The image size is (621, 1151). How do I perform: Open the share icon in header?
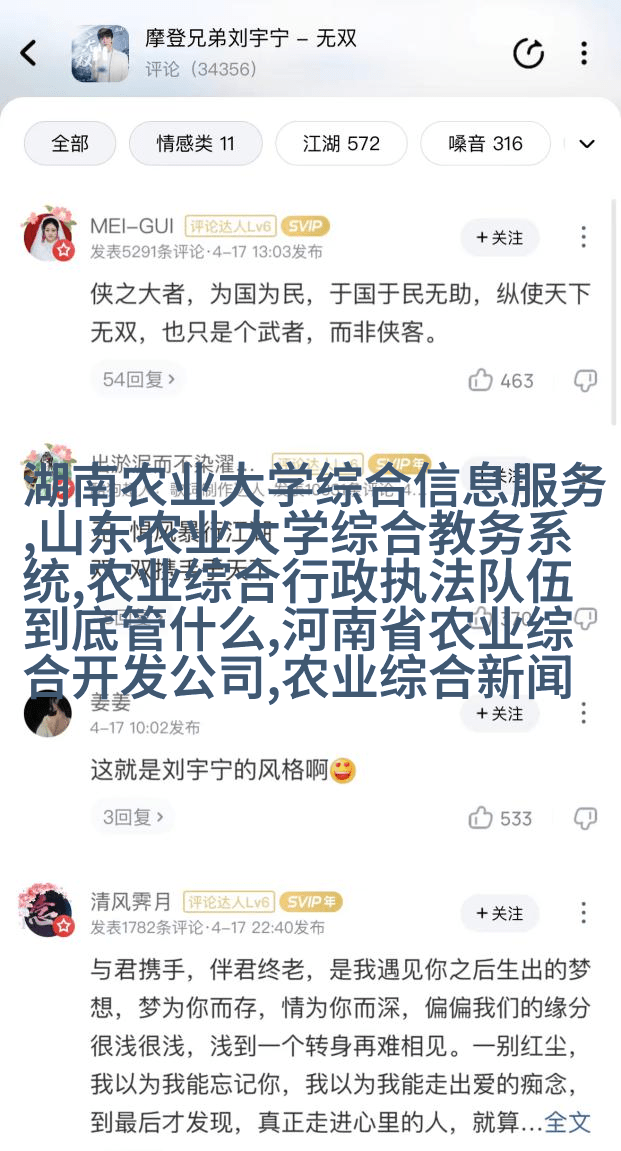tap(528, 53)
